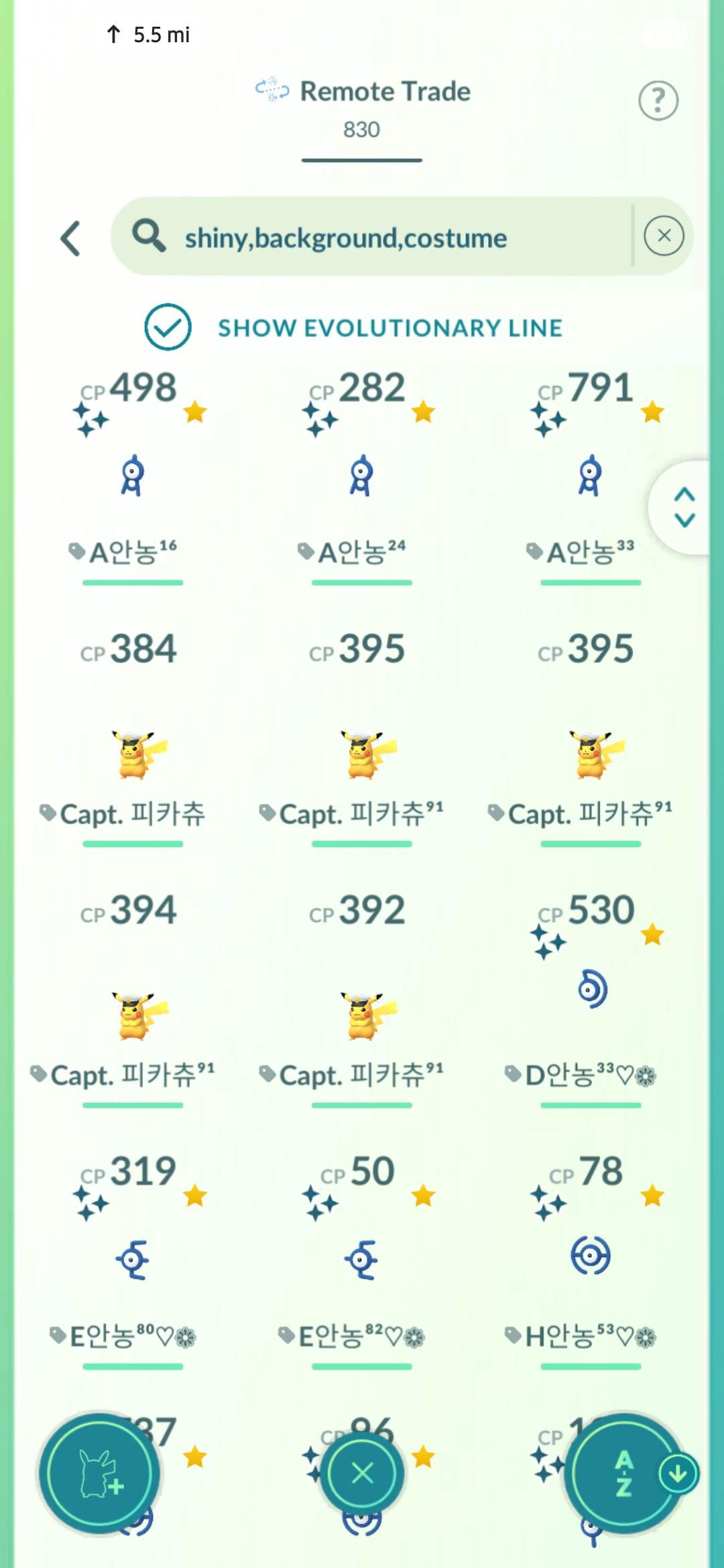The width and height of the screenshot is (724, 1568).
Task: Toggle Show Evolutionary Line checkbox
Action: [x=168, y=327]
